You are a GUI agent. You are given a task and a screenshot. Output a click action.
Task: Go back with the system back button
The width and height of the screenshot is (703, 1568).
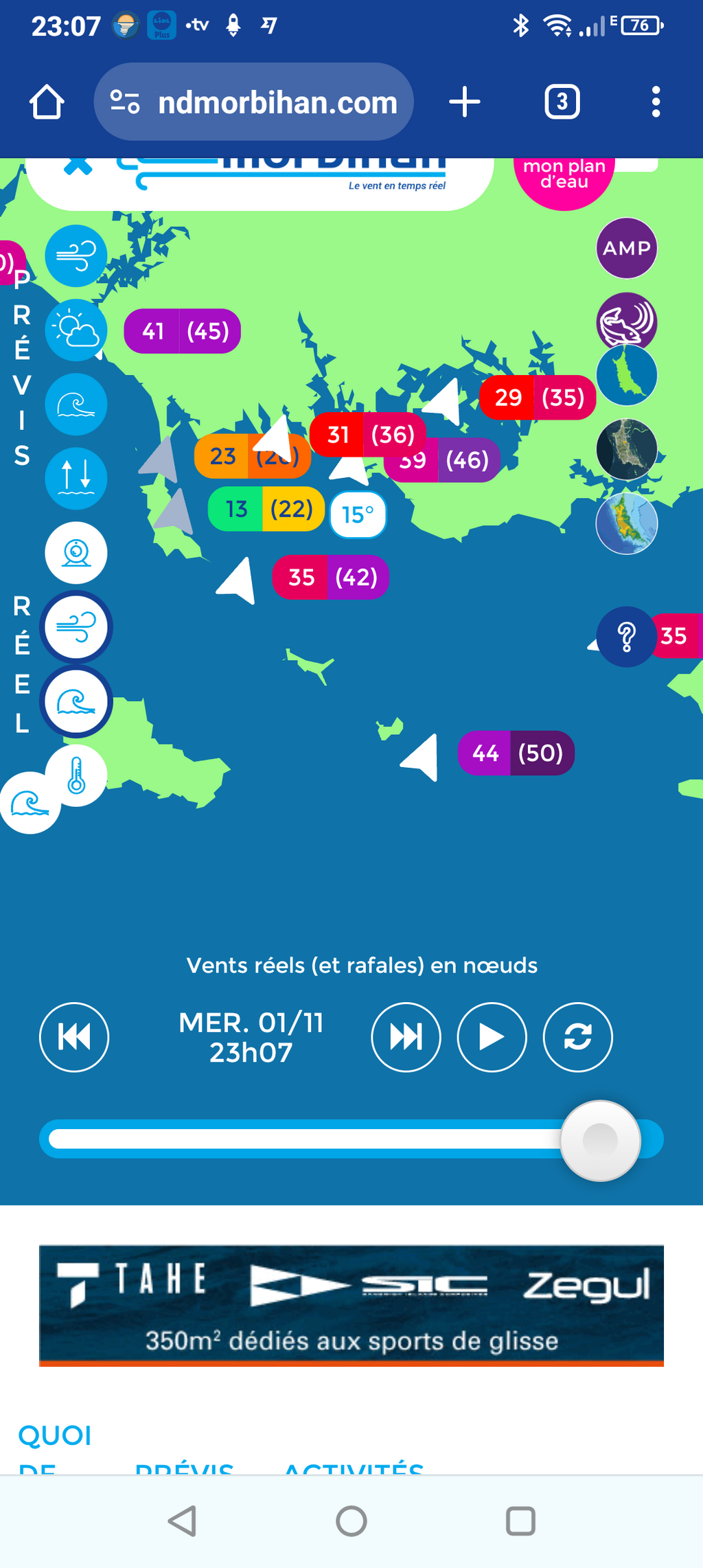point(183,1521)
